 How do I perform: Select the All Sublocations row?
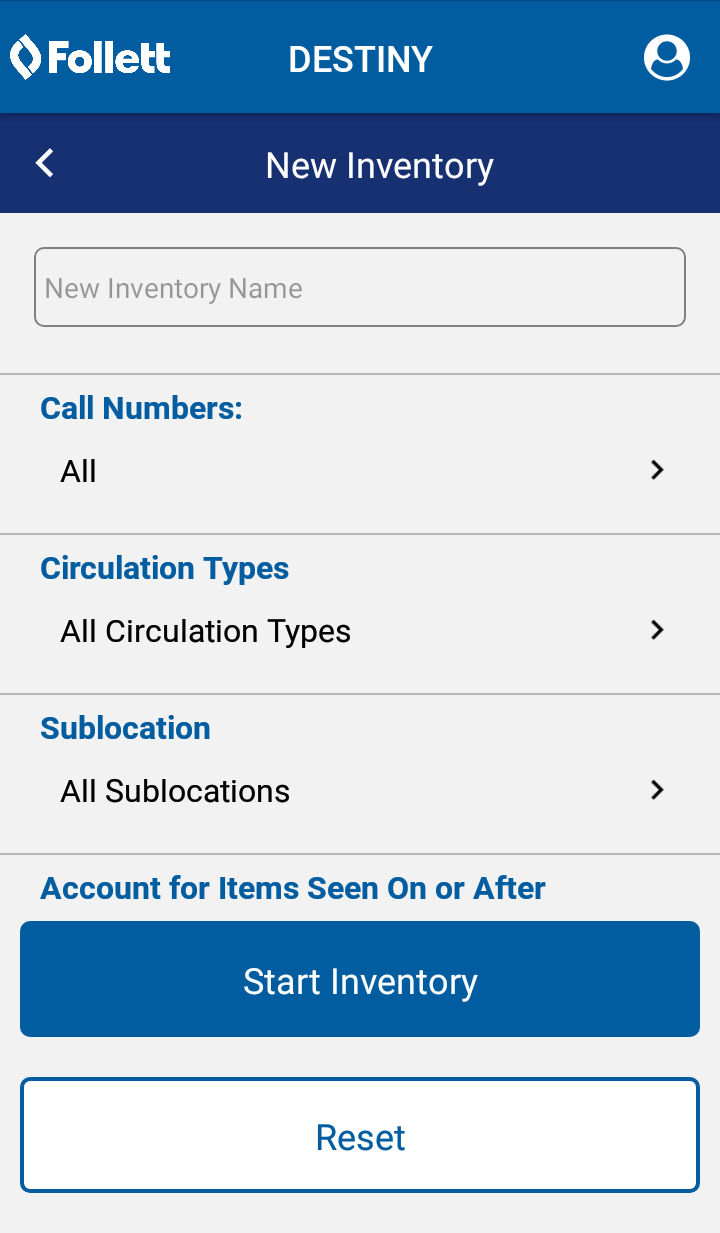(360, 790)
